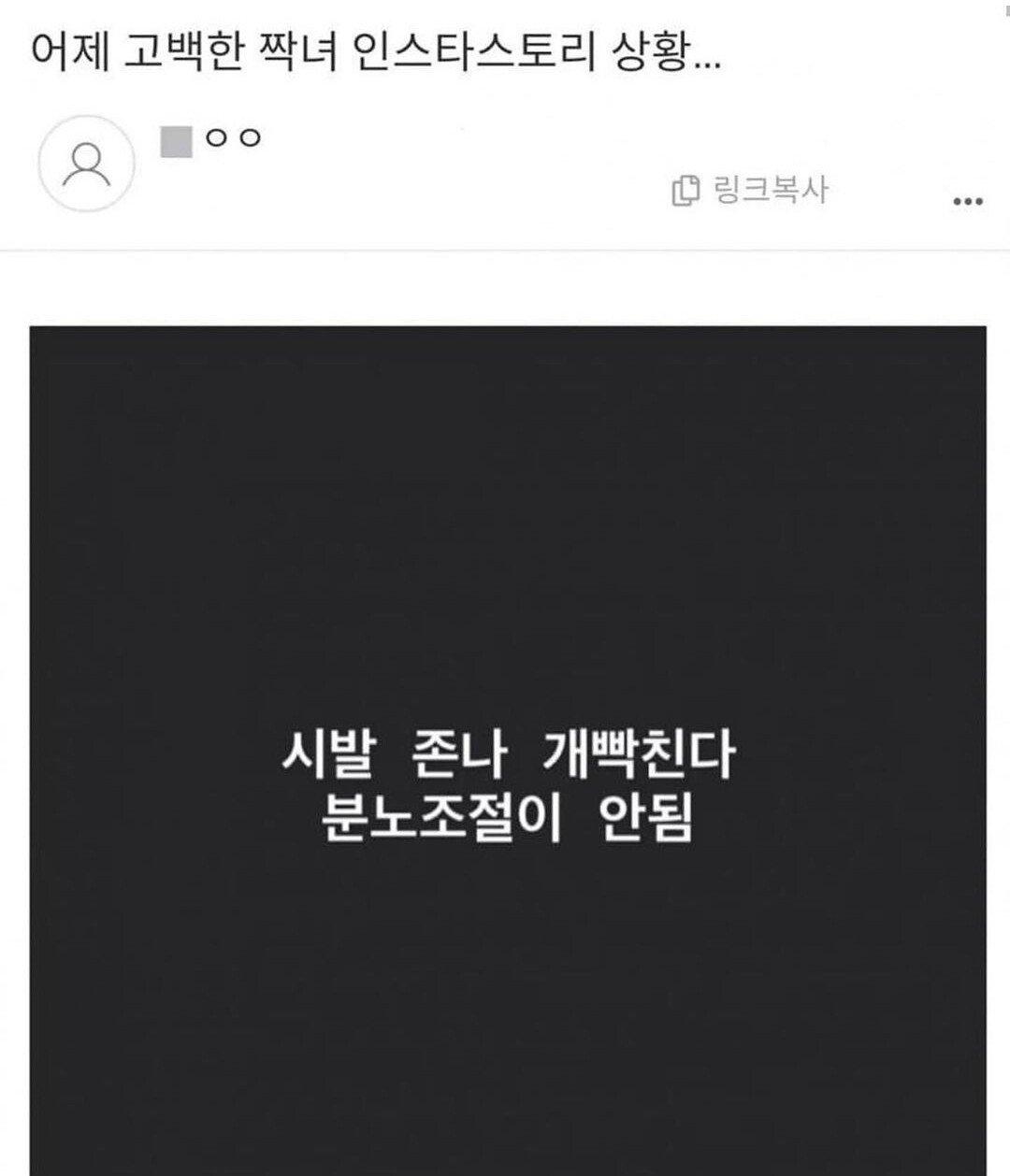This screenshot has height=1176, width=1010.
Task: Click 링크복사 to copy the post link
Action: pos(767,187)
